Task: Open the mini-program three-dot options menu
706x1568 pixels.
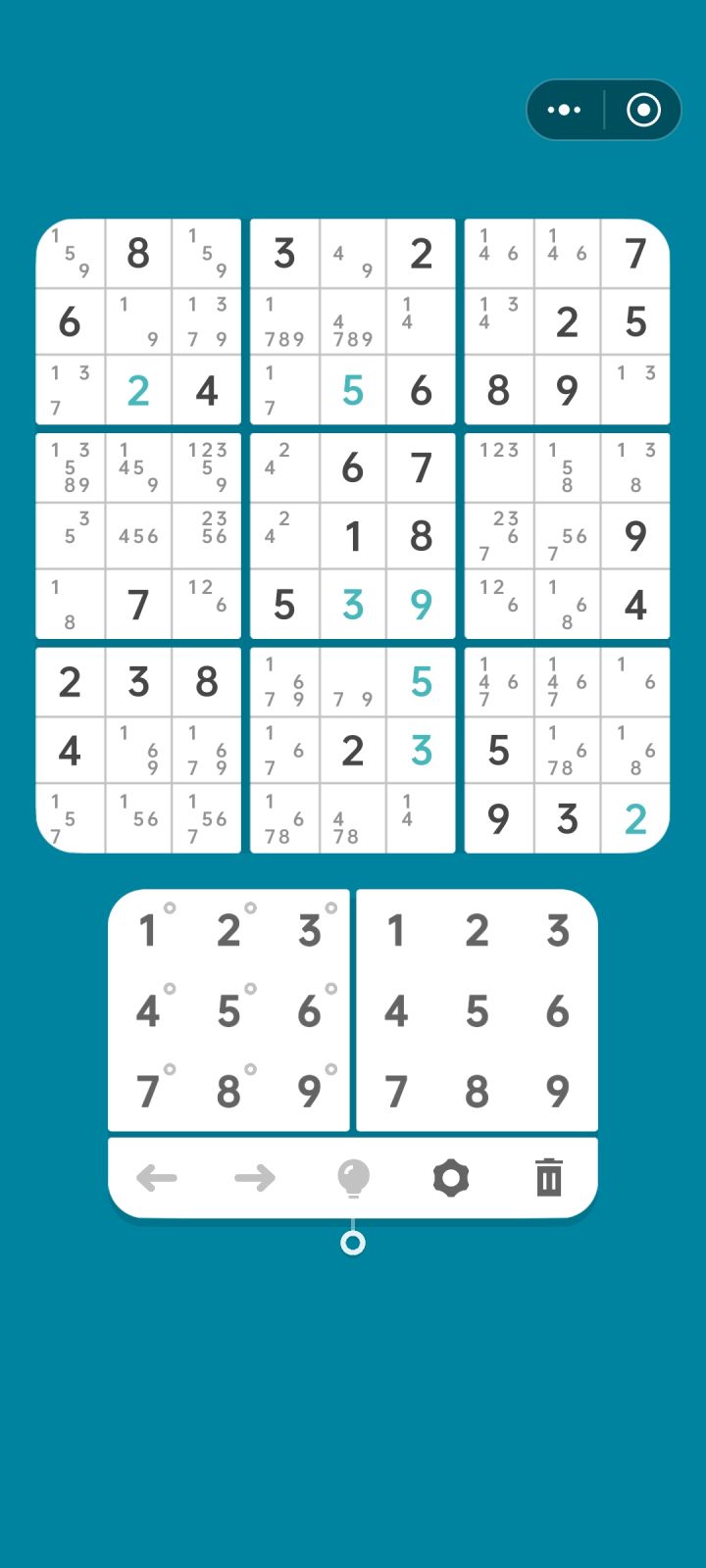Action: pyautogui.click(x=564, y=110)
